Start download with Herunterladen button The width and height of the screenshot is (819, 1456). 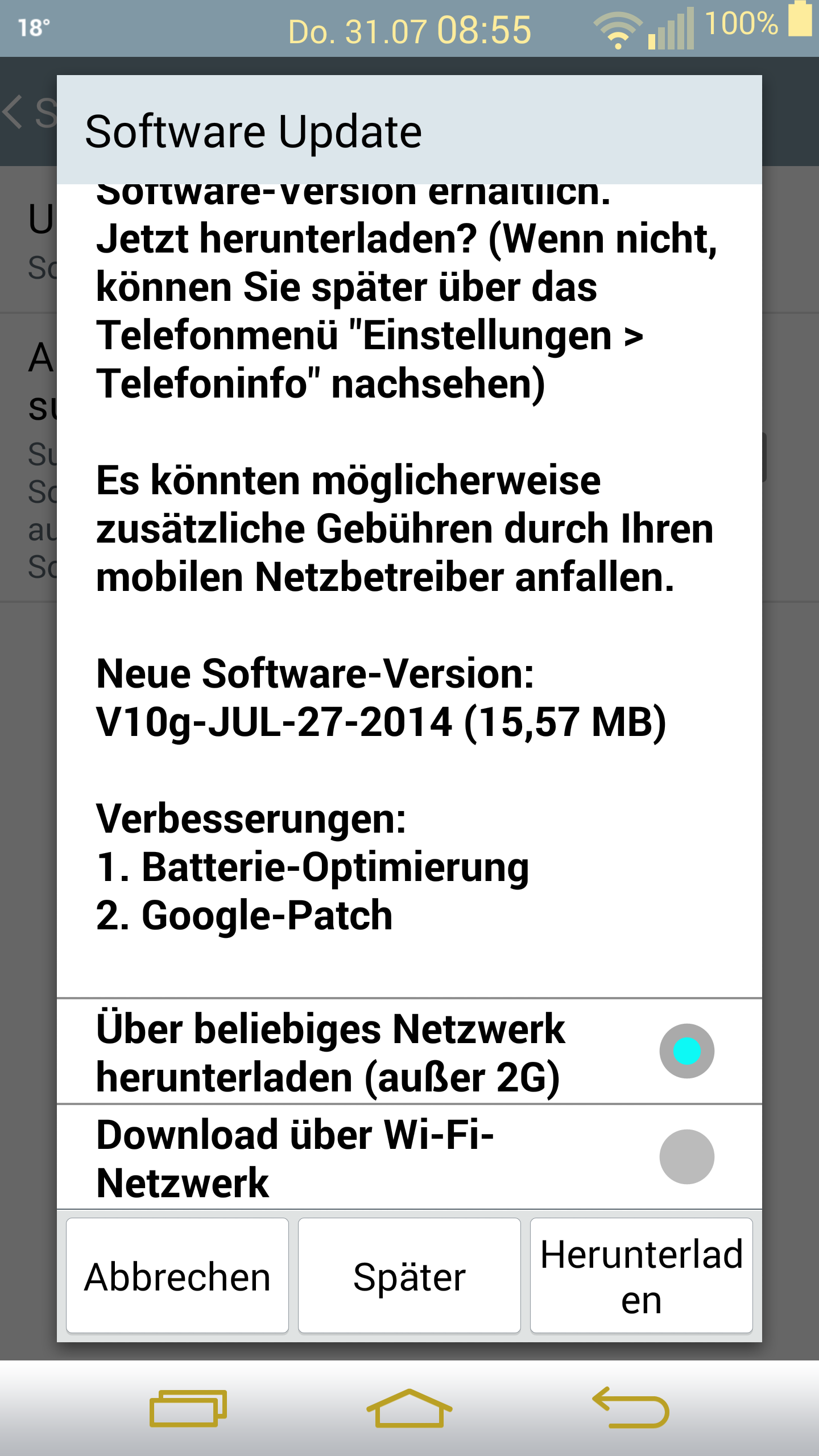coord(642,1276)
